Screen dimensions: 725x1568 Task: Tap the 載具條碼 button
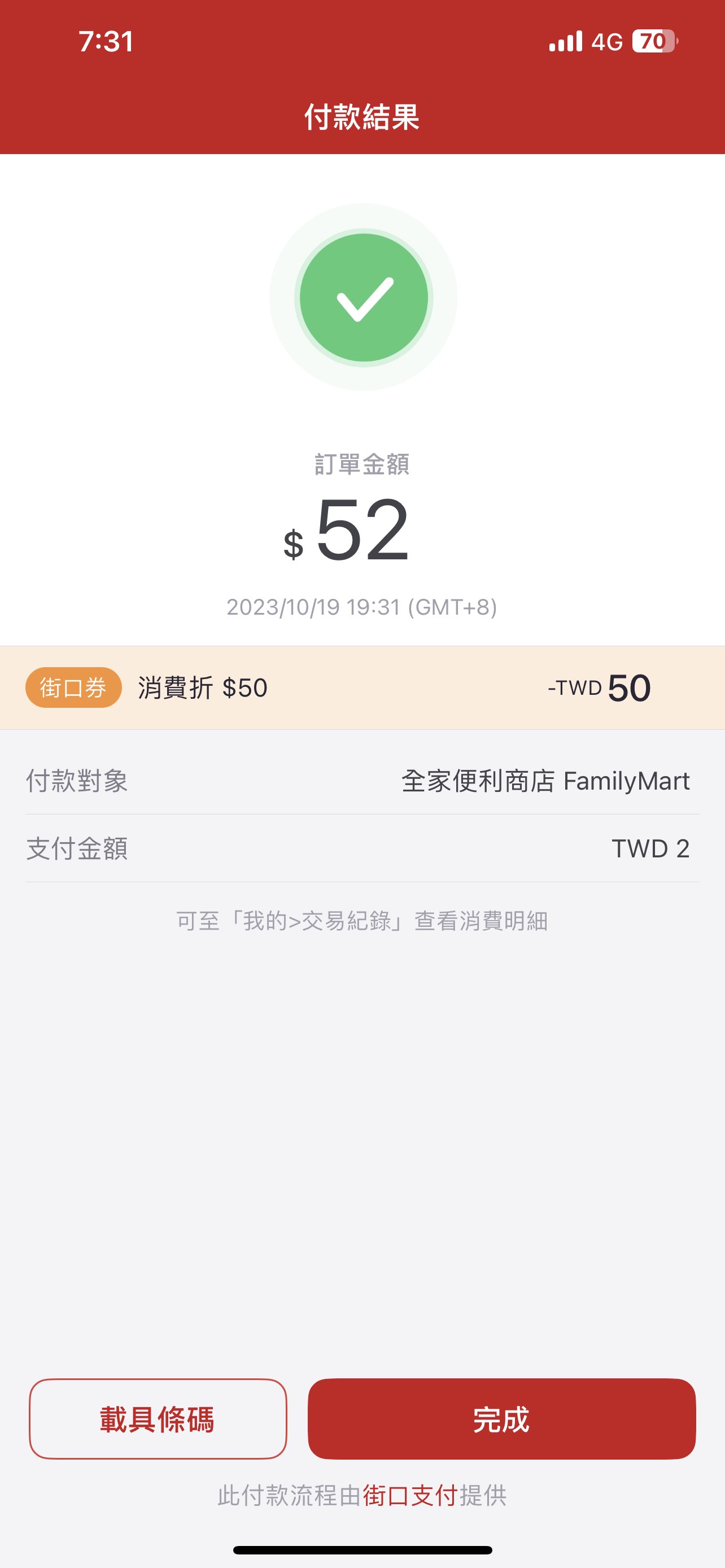[x=158, y=1419]
